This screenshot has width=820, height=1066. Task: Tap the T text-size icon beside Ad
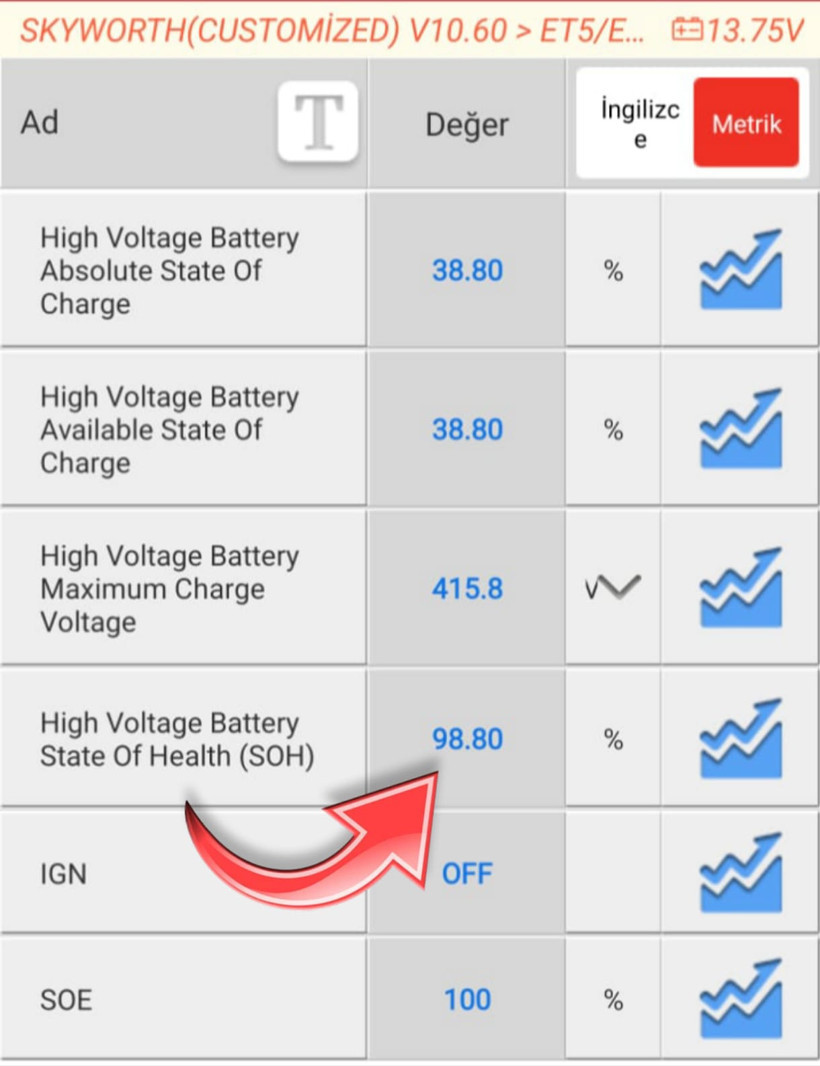coord(318,122)
